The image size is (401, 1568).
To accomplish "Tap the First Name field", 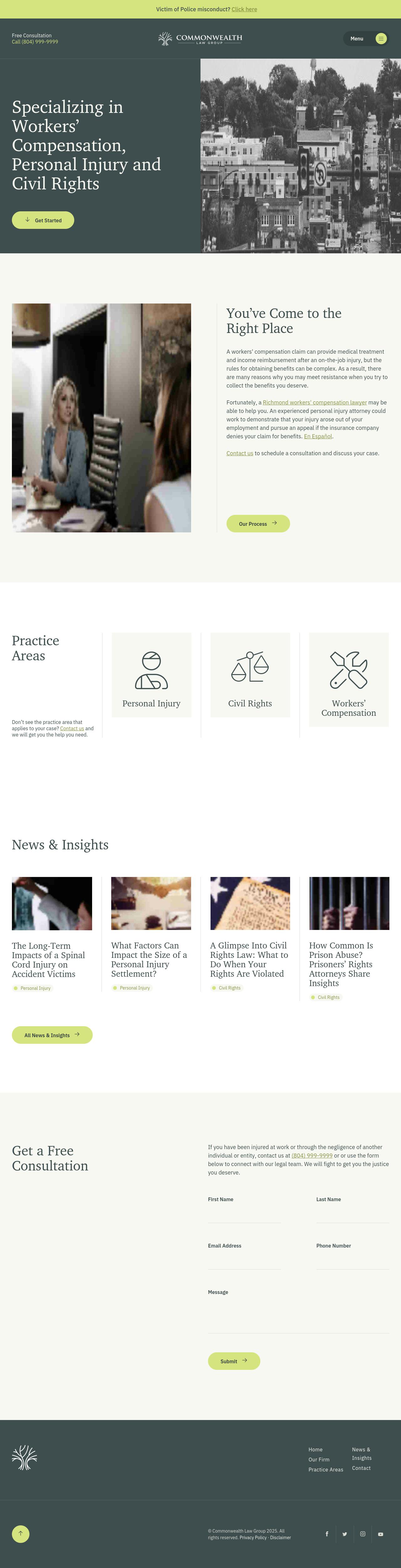I will pos(244,1215).
